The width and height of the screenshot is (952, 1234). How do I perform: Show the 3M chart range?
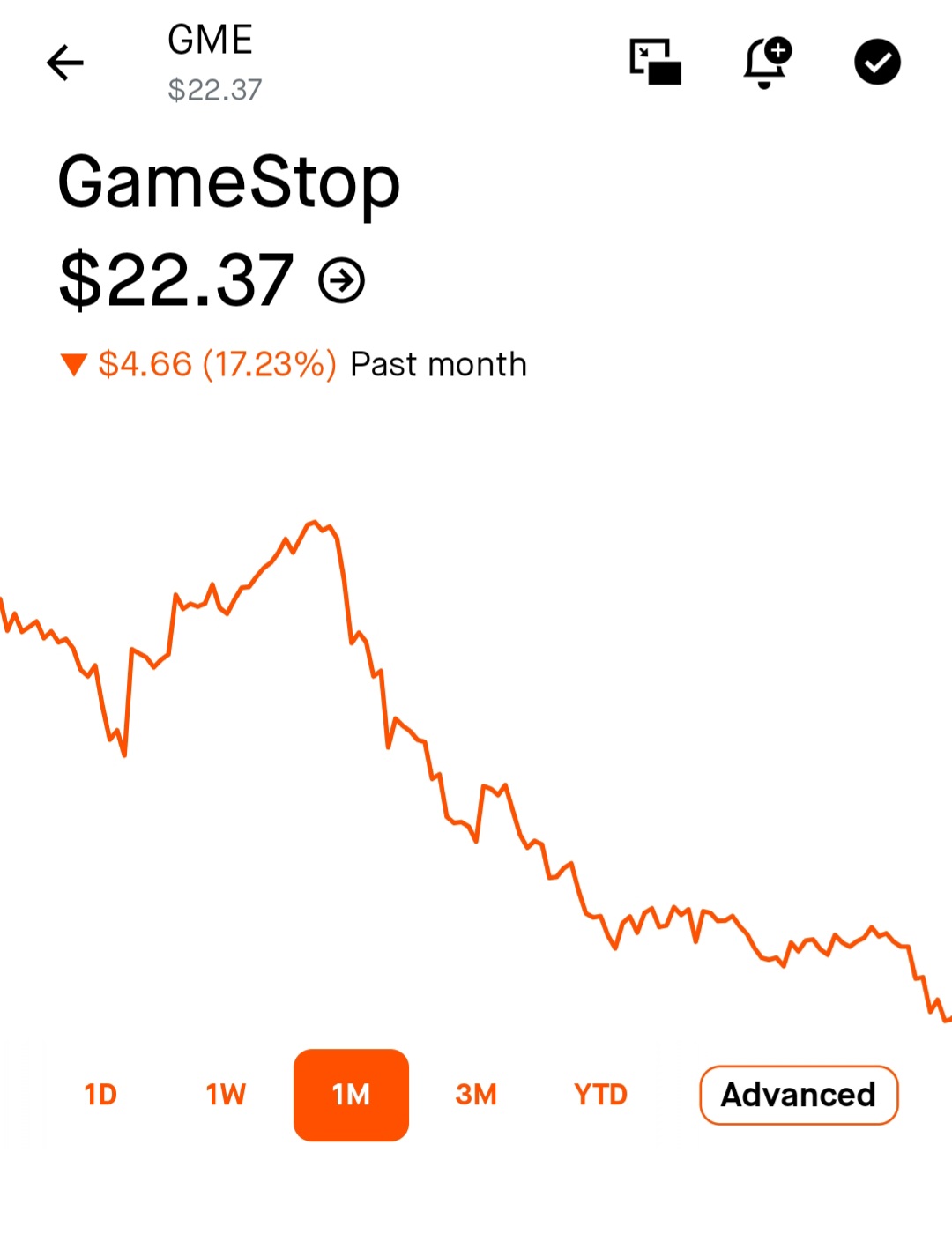click(x=476, y=1095)
